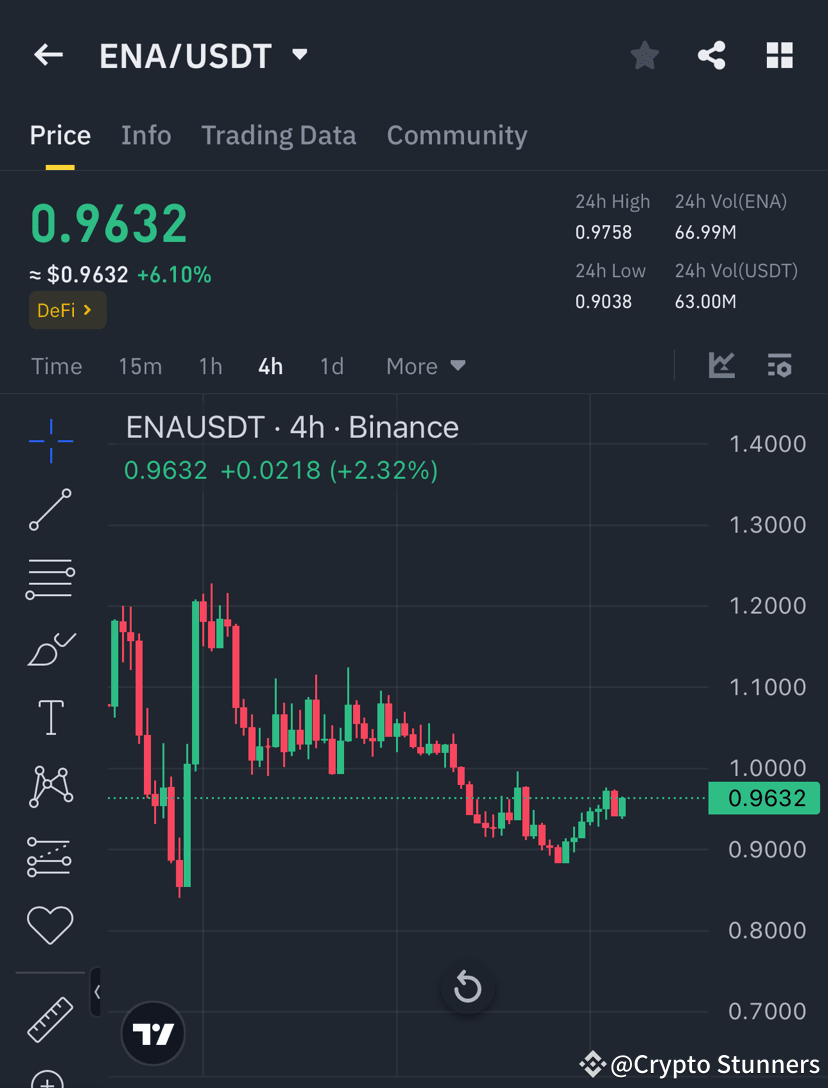
Task: Click the chart reset refresh button
Action: pos(467,987)
